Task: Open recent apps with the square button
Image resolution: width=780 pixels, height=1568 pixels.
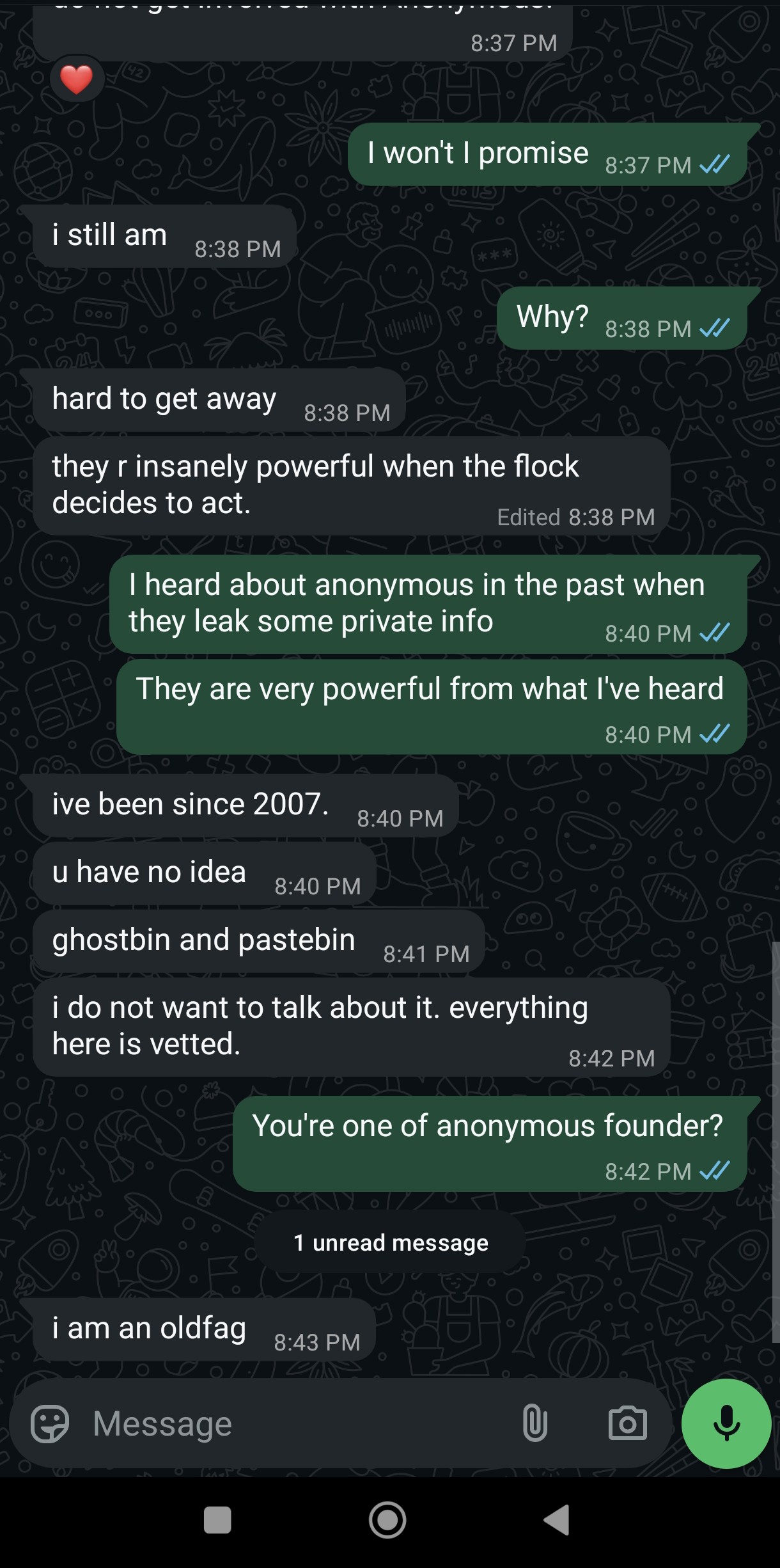Action: tap(217, 1520)
